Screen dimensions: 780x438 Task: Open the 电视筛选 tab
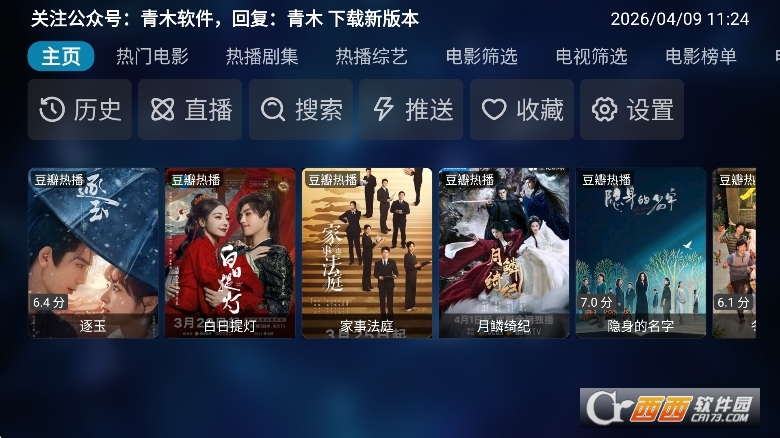(x=592, y=57)
